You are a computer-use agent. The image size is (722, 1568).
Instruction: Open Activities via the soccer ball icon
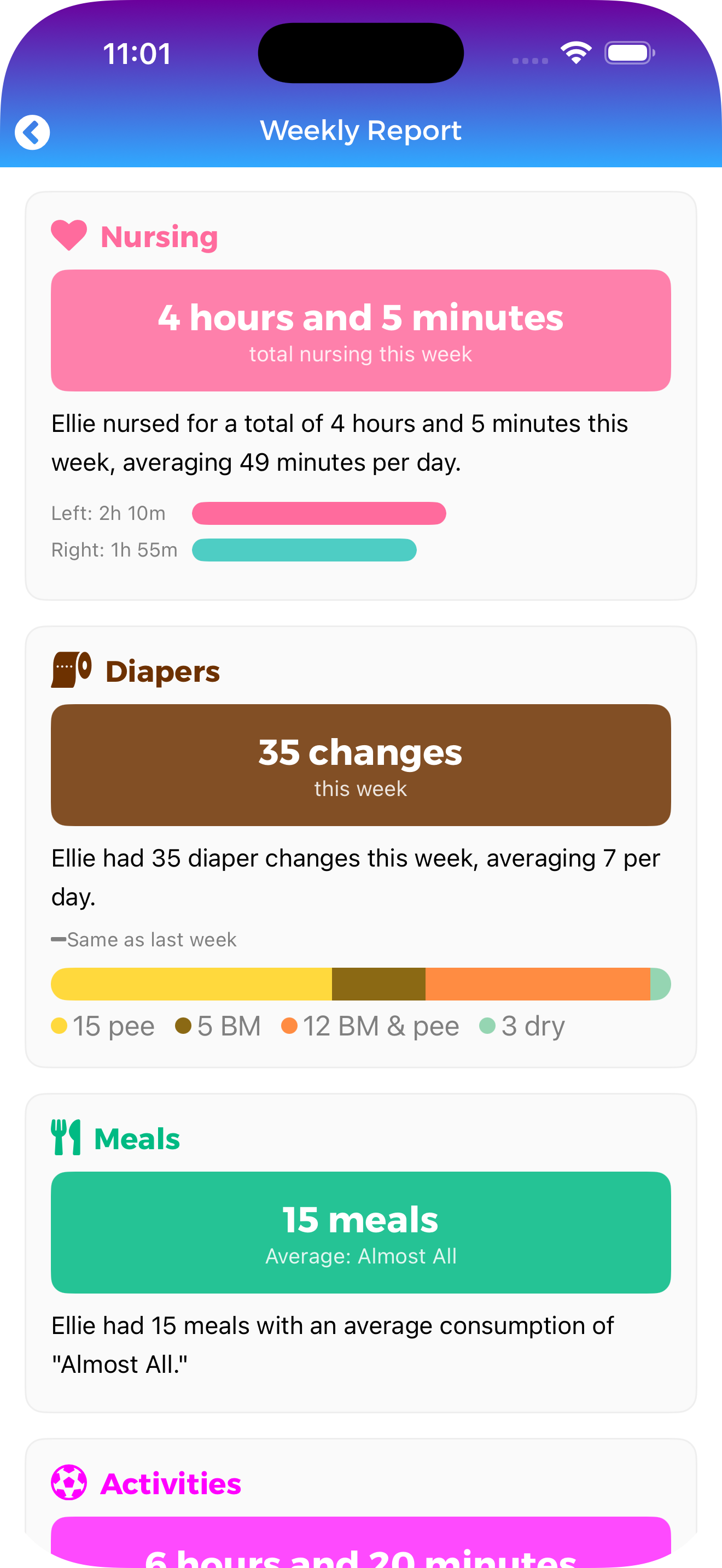click(x=69, y=1483)
